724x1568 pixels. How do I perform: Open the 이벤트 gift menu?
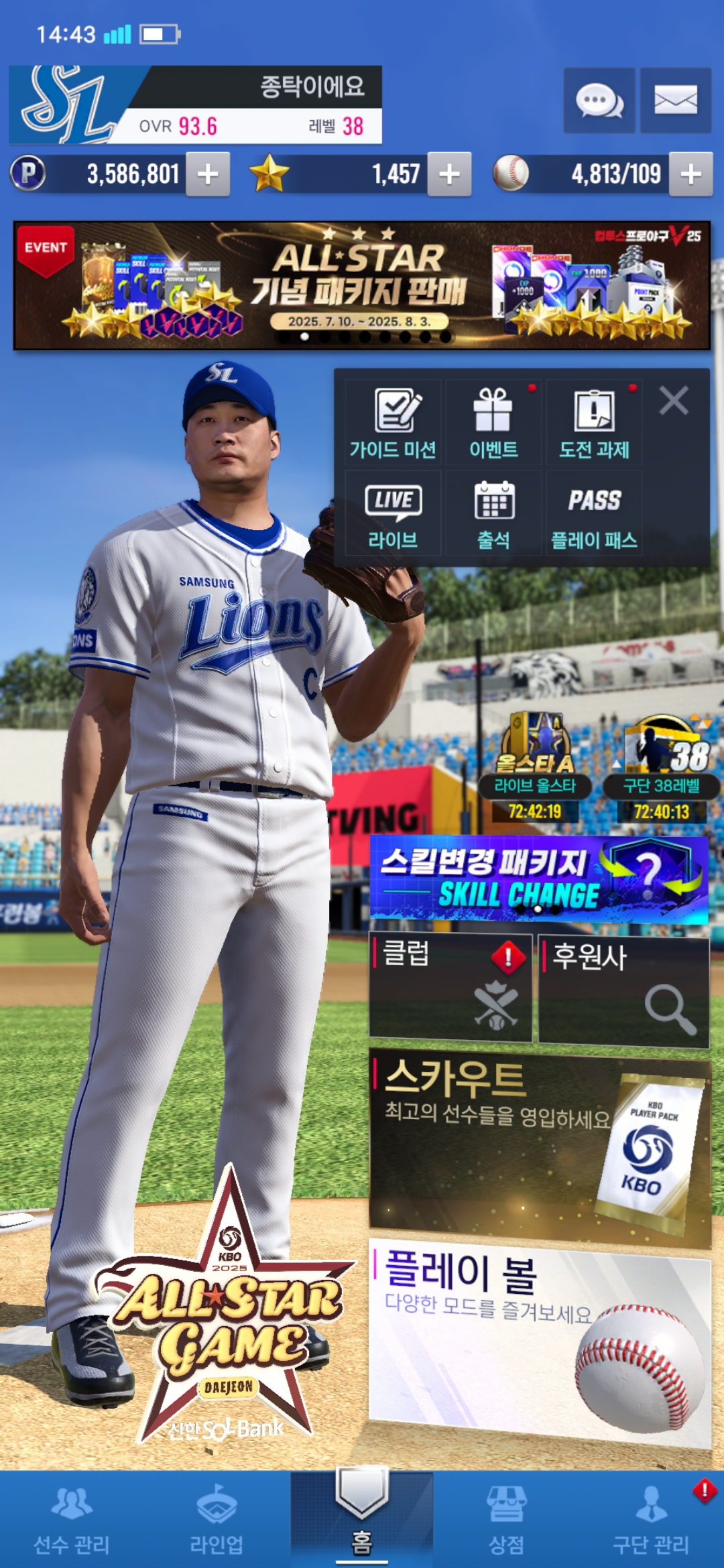493,423
